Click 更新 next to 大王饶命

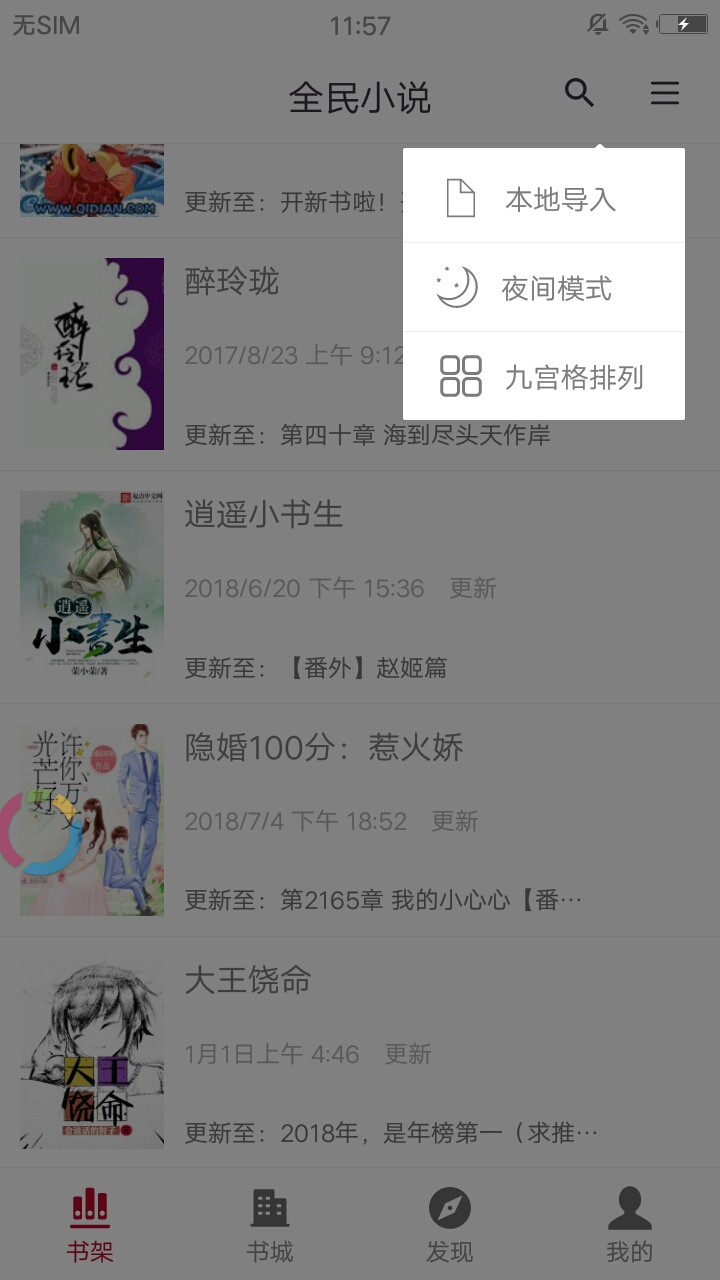405,1055
